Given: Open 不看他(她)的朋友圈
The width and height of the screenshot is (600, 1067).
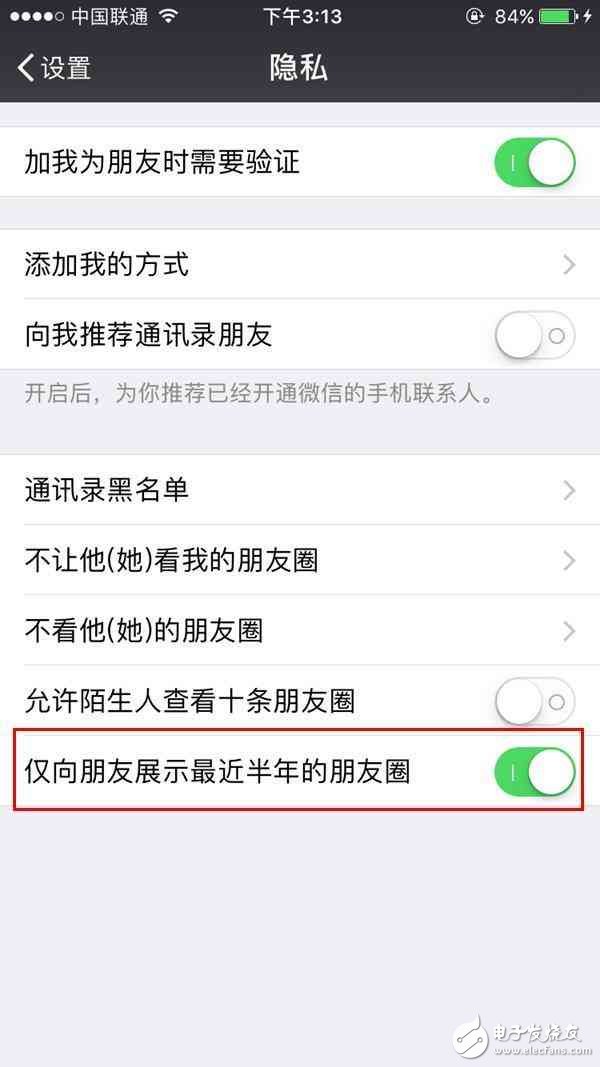Looking at the screenshot, I should [x=300, y=631].
